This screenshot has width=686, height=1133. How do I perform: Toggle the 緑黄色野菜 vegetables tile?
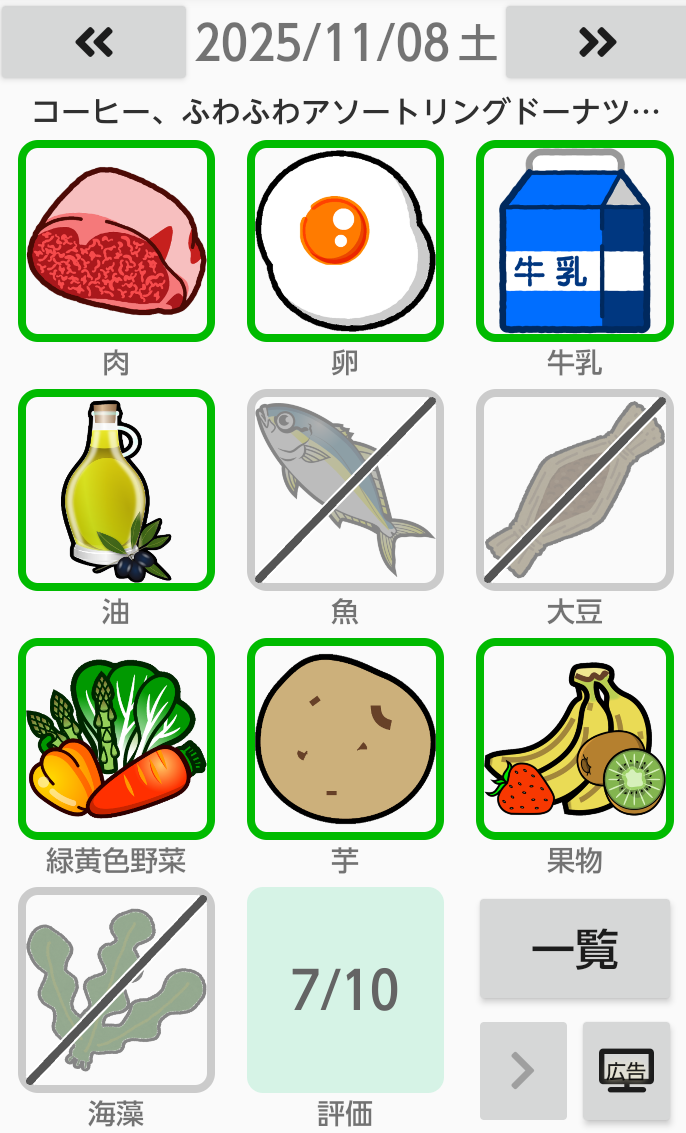(x=116, y=738)
